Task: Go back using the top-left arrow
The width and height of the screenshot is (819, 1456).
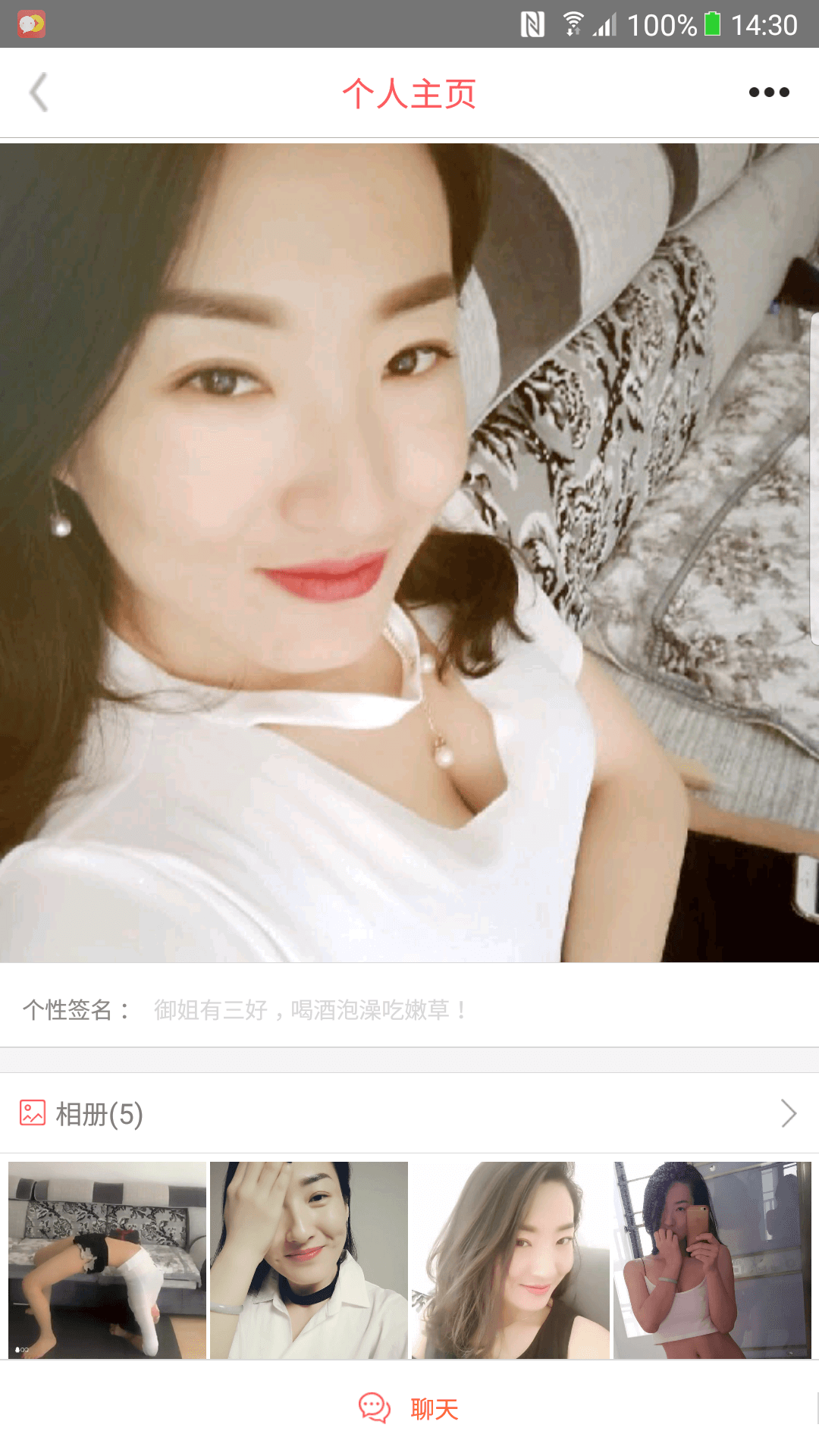Action: tap(39, 93)
